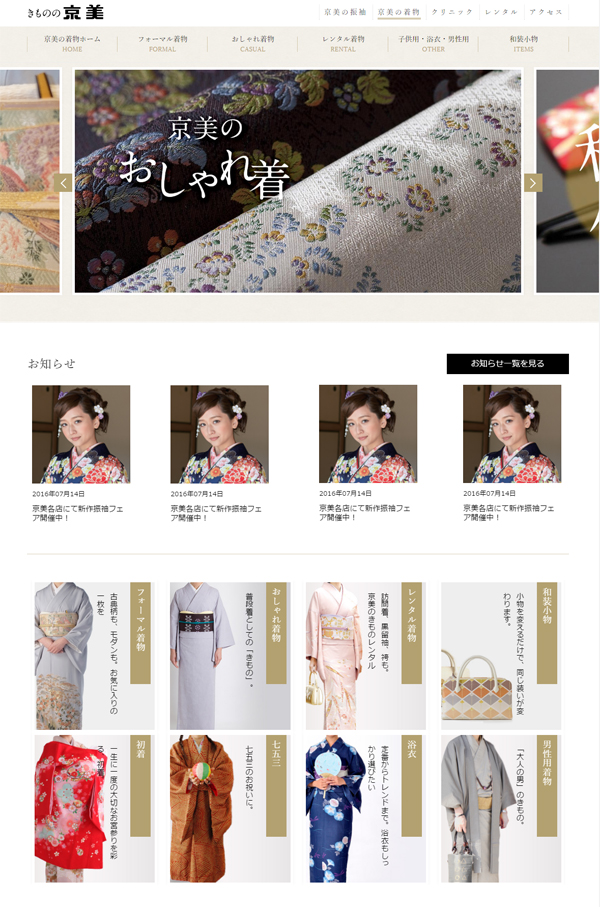Screen dimensions: 600x907
Task: Open the 京美の振袖 top link
Action: point(345,12)
